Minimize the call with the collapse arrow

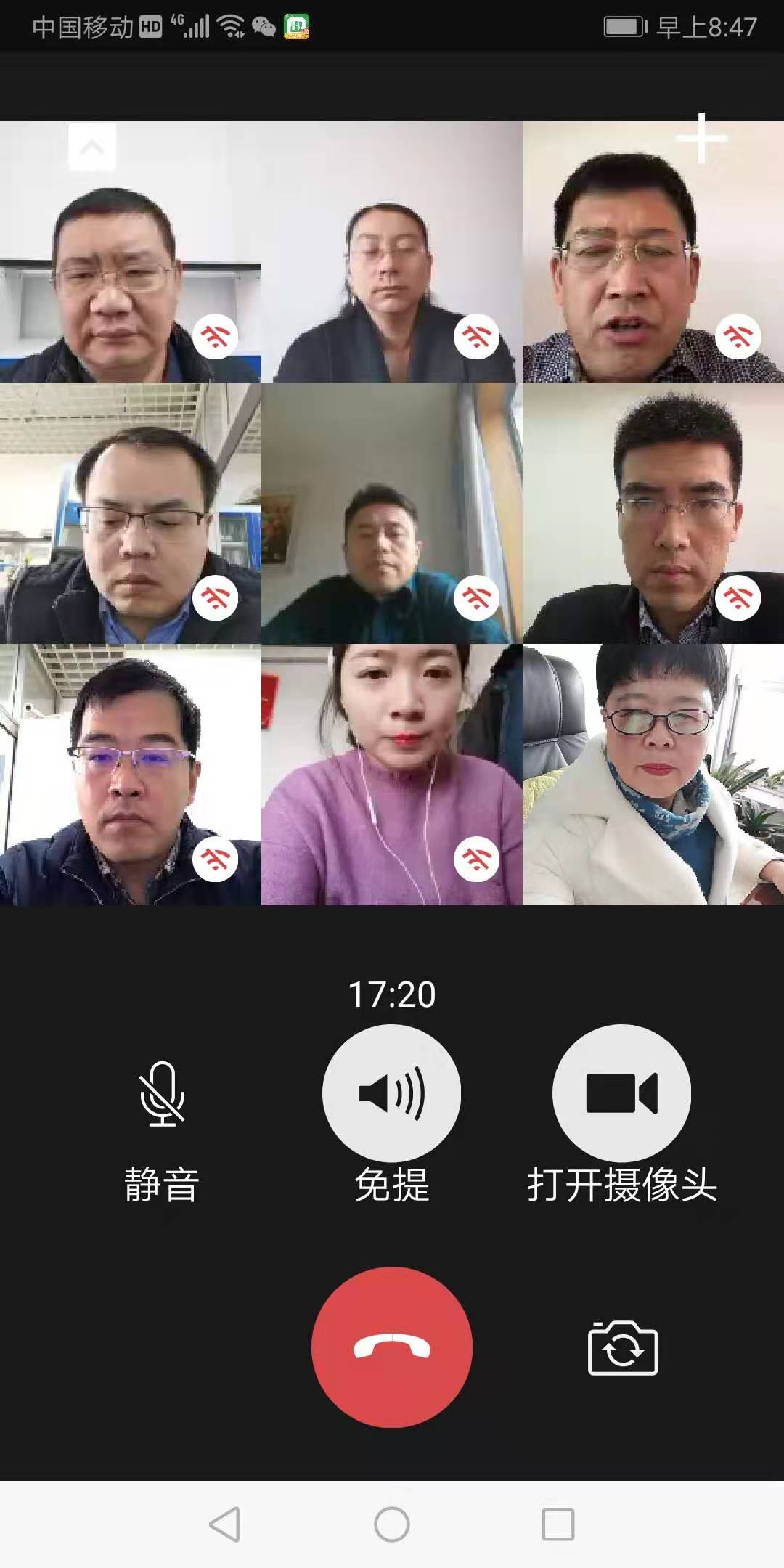click(91, 147)
